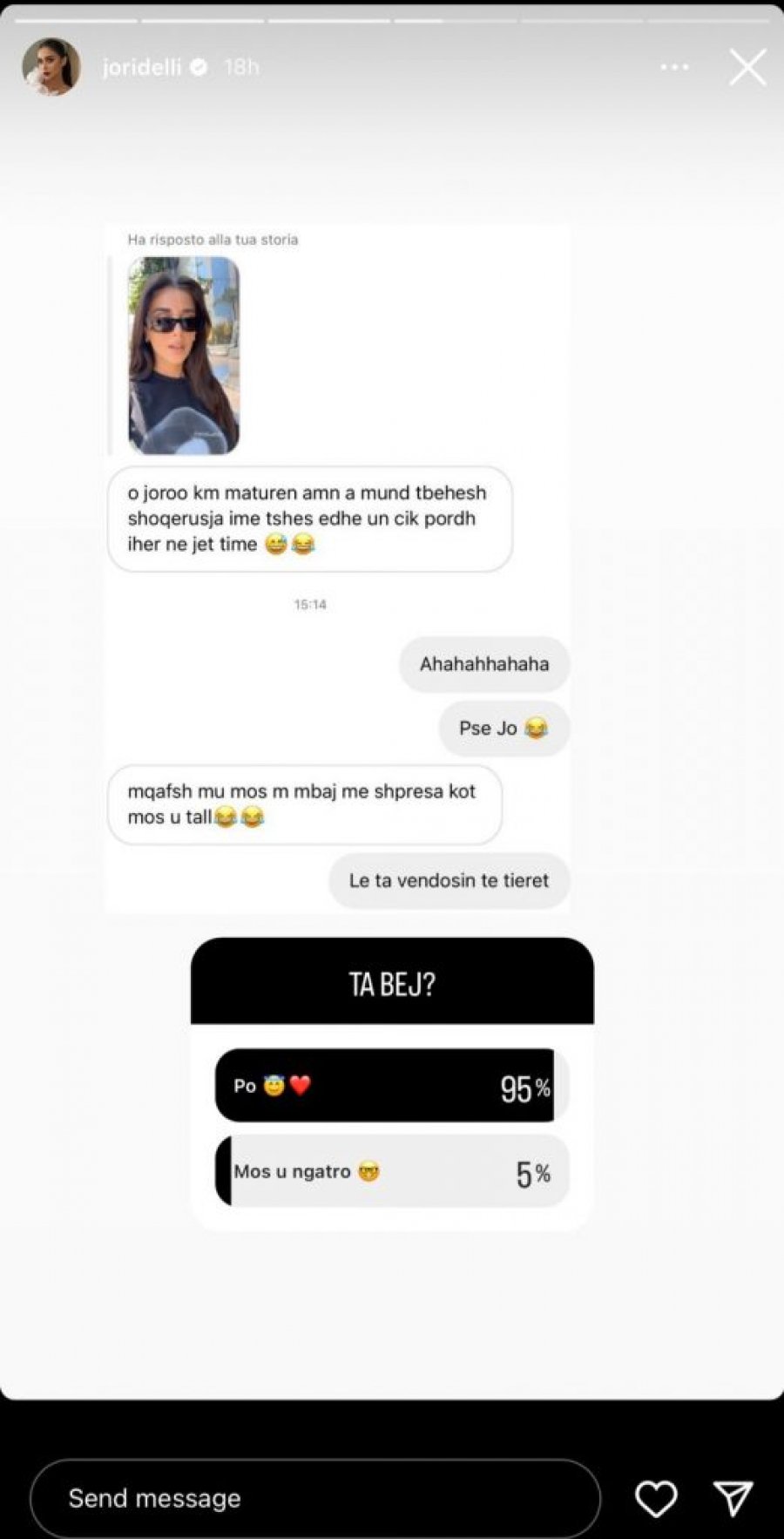Open joridelli's profile picture
Screen dimensions: 784x1539
tap(51, 67)
